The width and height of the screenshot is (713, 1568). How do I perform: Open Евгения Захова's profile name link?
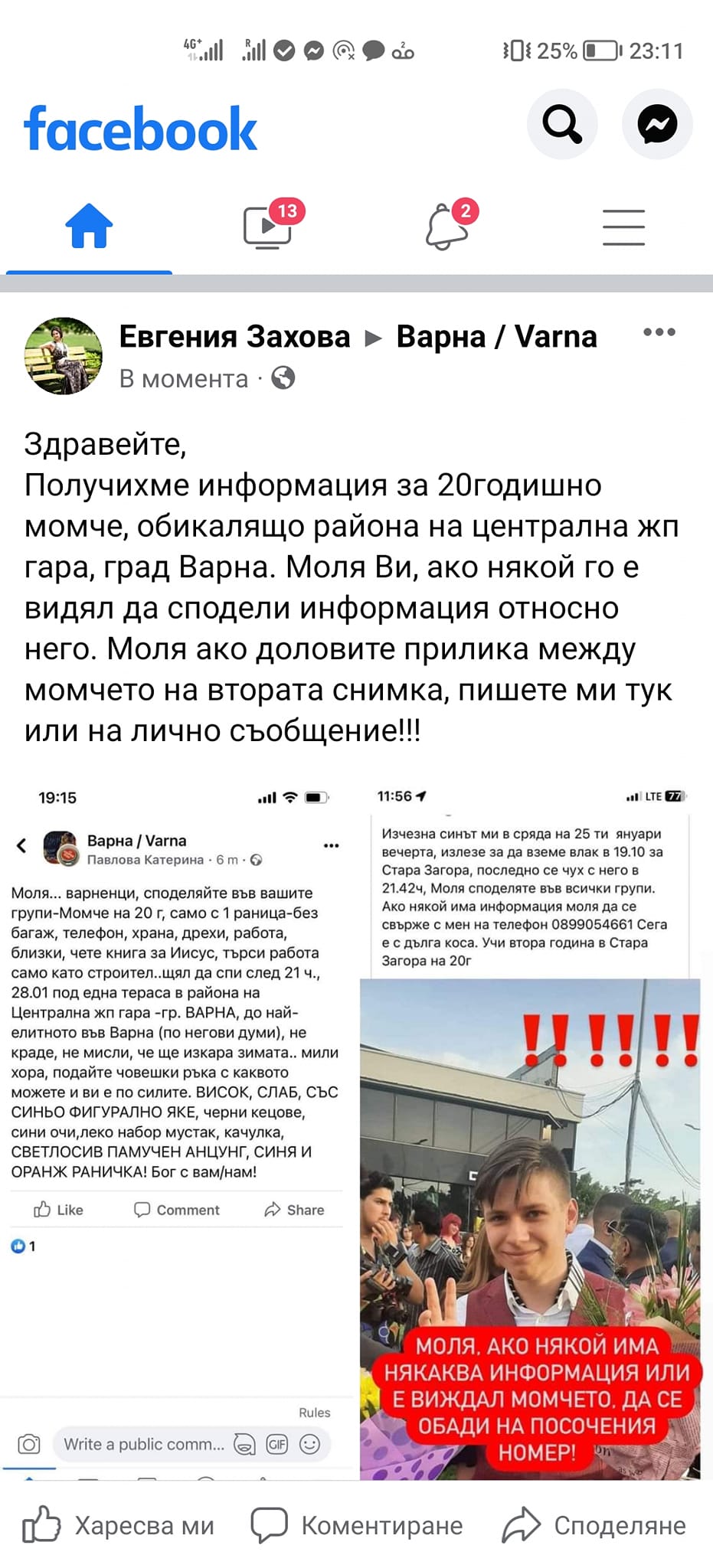pos(234,337)
